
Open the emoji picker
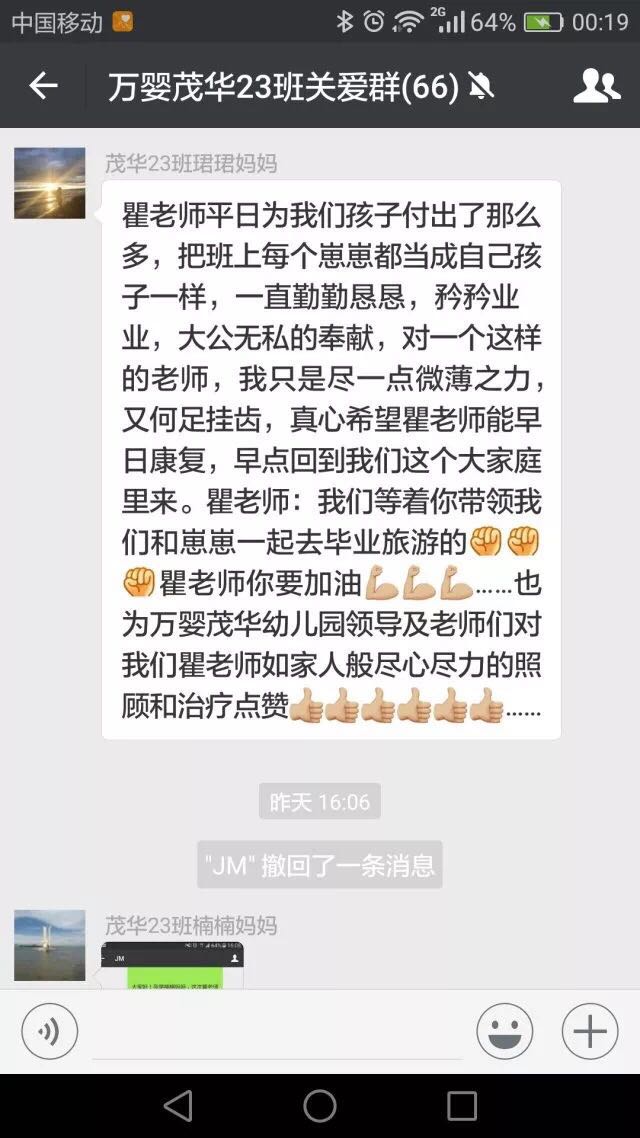(x=505, y=1031)
